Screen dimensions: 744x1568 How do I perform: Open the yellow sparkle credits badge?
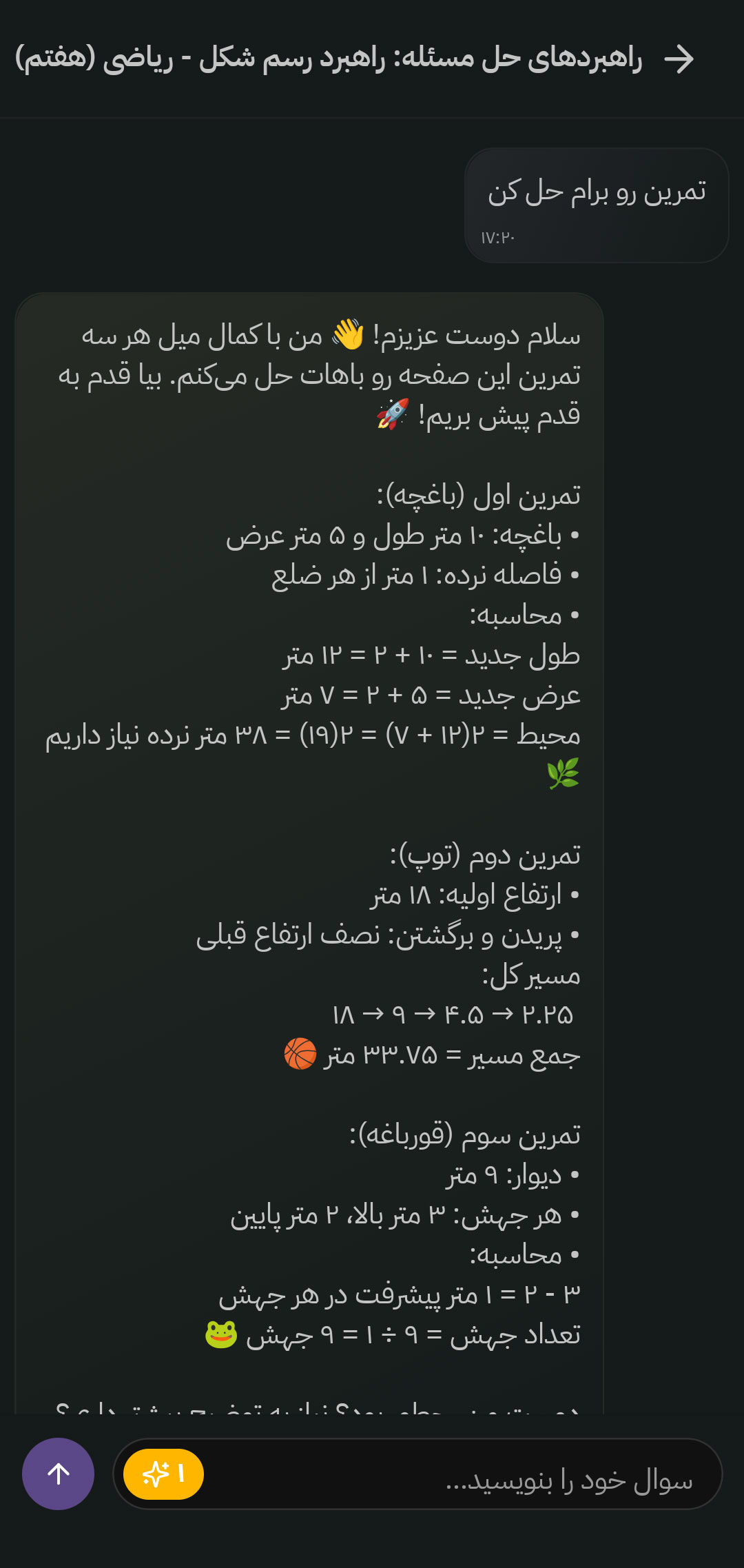click(164, 1474)
